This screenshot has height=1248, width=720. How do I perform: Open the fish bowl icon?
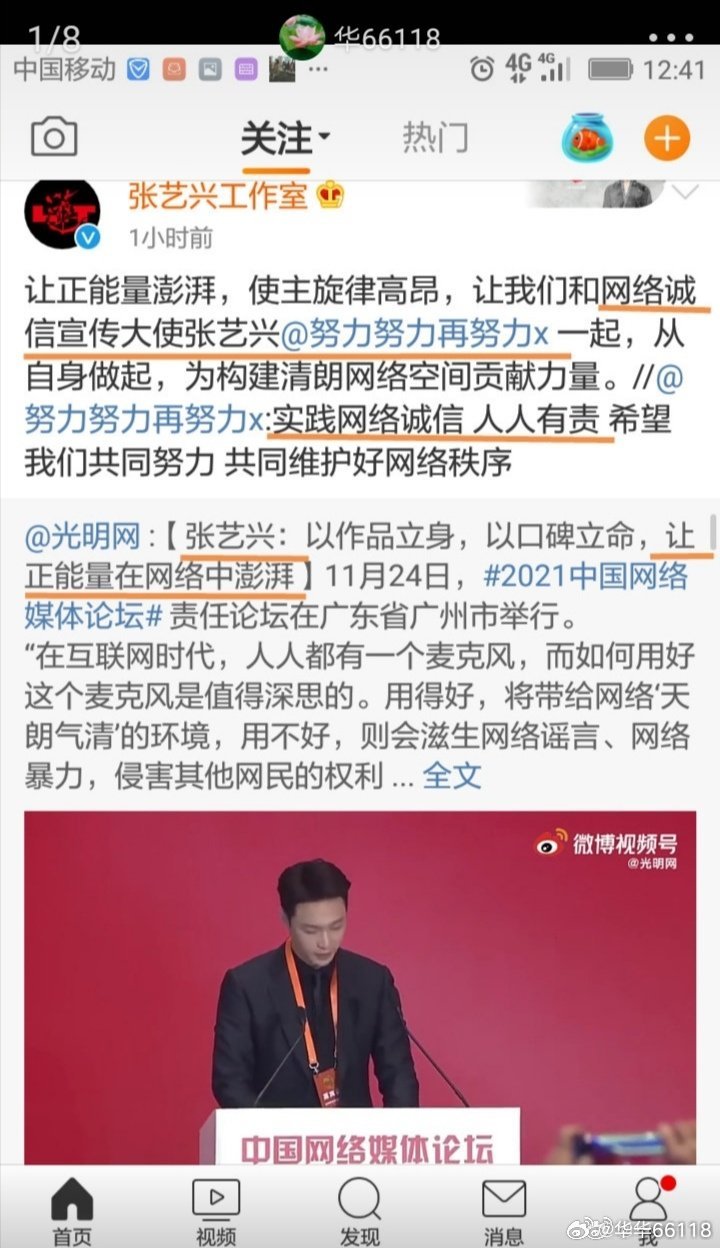(x=587, y=137)
